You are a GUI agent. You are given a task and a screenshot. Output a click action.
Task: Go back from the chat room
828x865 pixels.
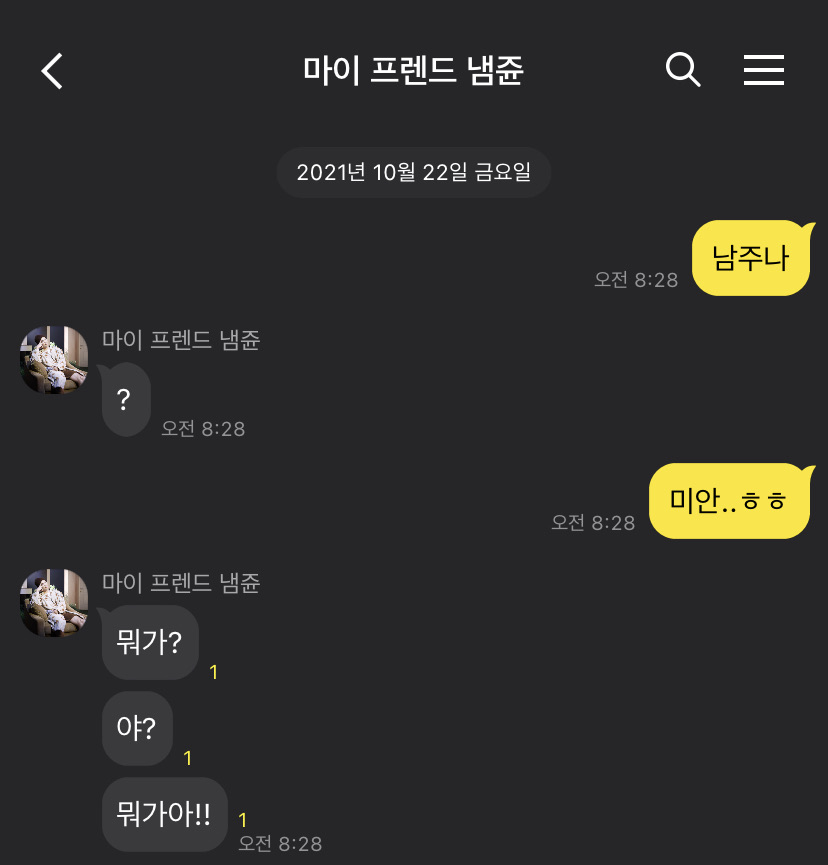tap(52, 71)
